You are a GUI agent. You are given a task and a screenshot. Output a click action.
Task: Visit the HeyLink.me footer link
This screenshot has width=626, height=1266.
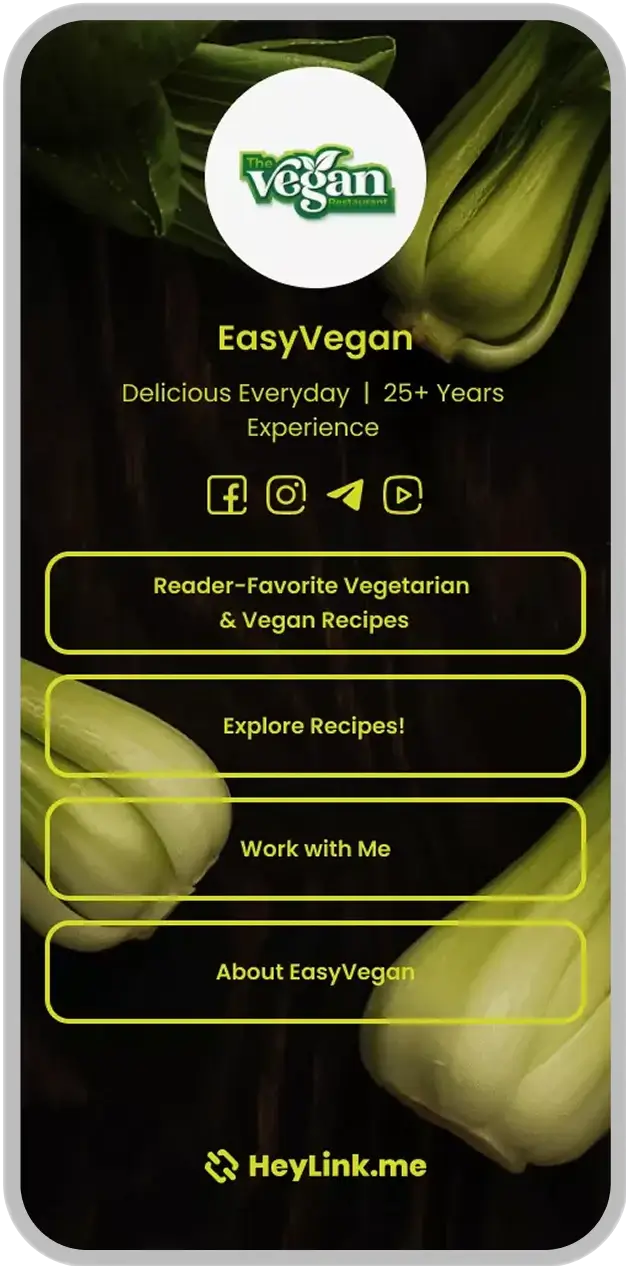pyautogui.click(x=315, y=1165)
